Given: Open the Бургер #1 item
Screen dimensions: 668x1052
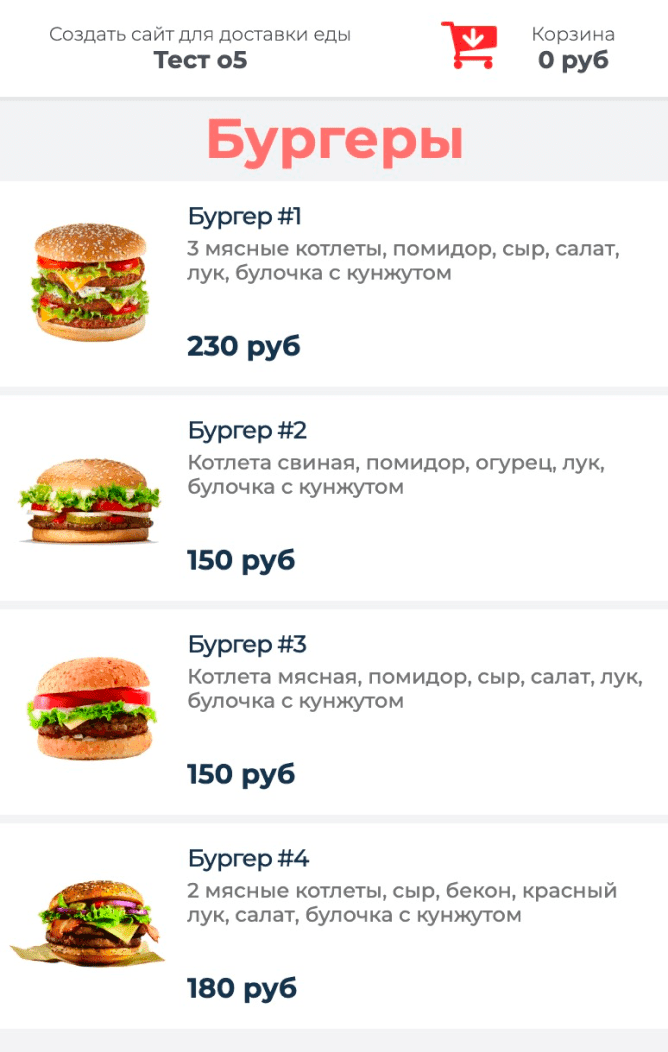Looking at the screenshot, I should click(x=245, y=216).
